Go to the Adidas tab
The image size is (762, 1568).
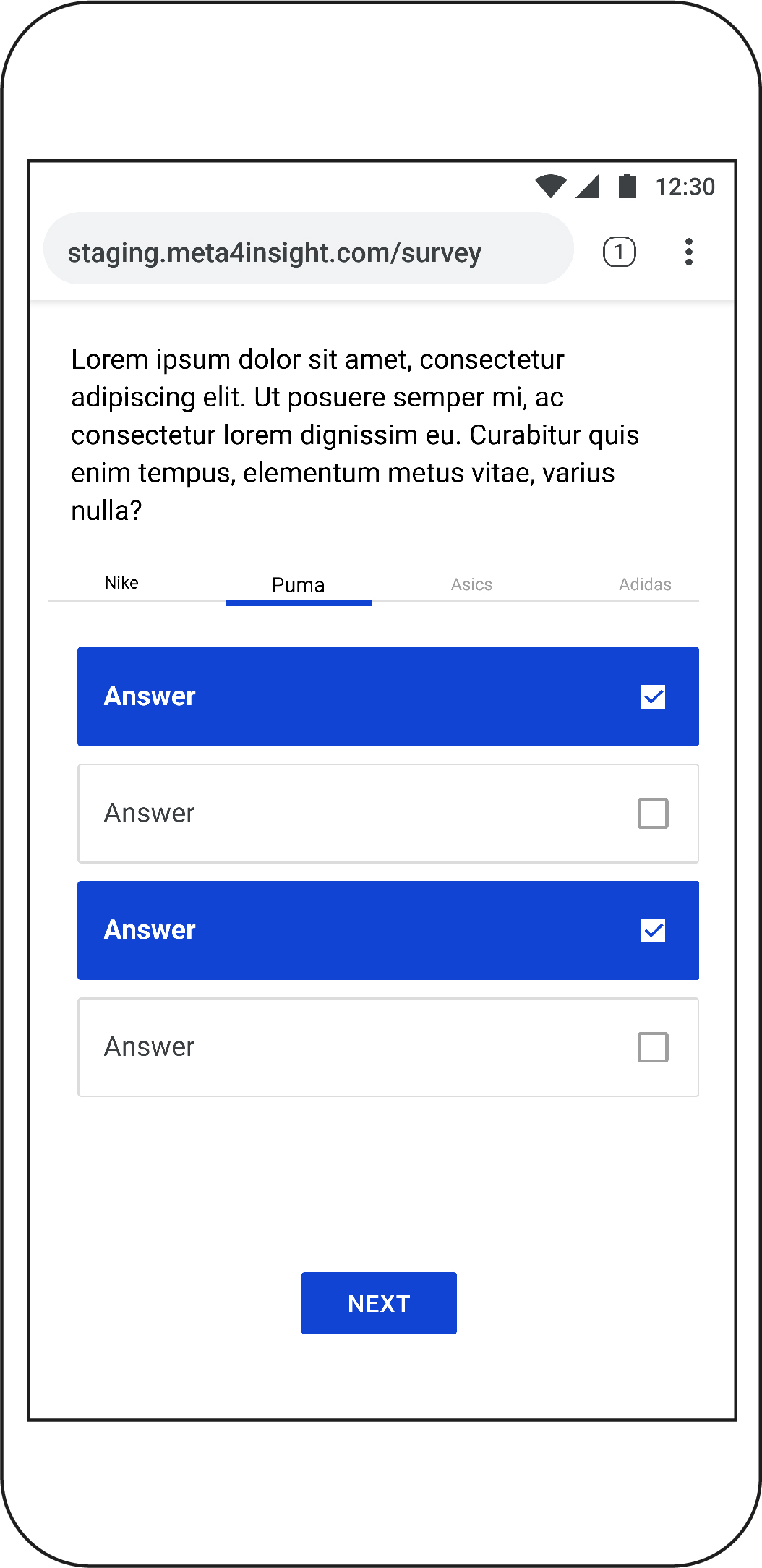(x=645, y=584)
